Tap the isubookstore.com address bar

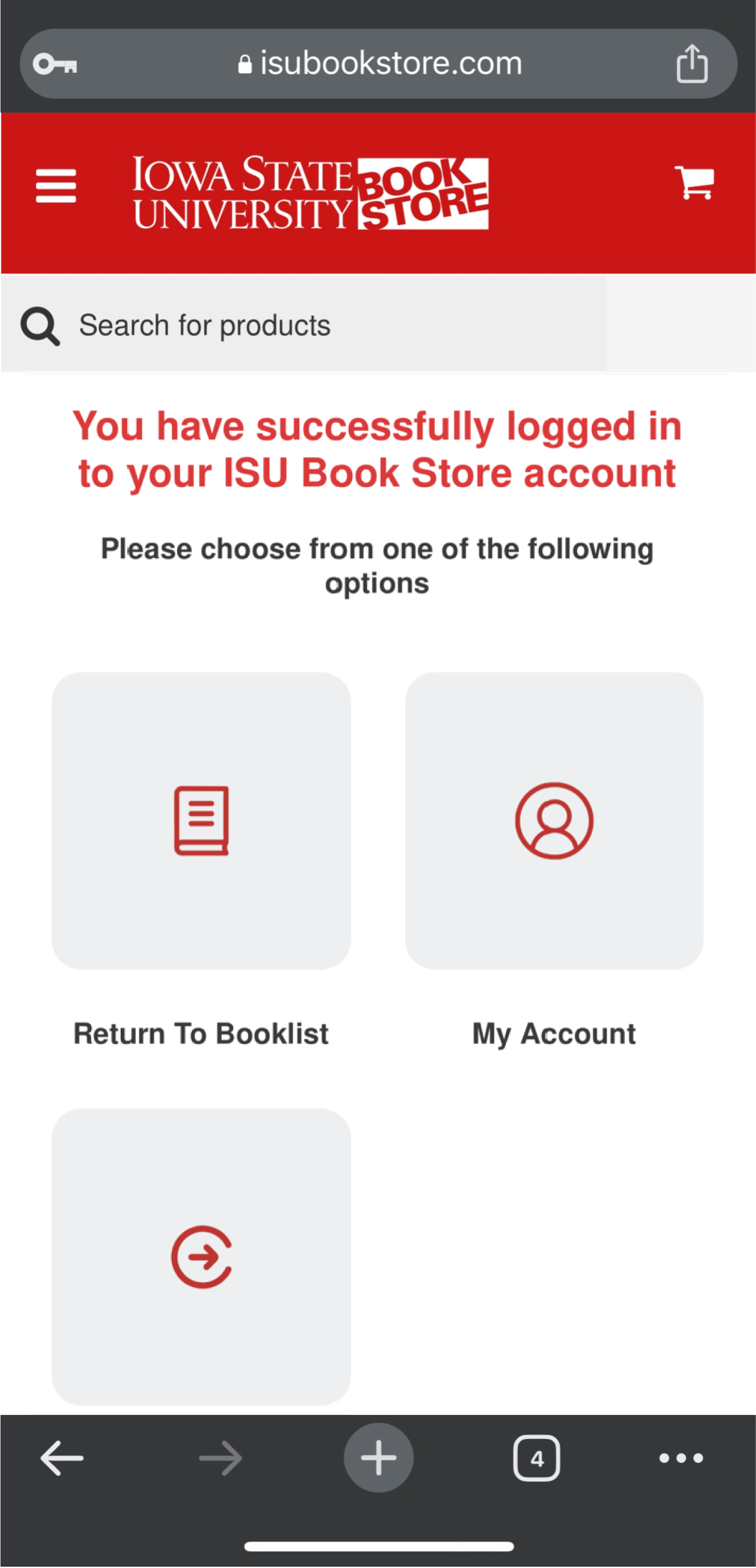(379, 64)
